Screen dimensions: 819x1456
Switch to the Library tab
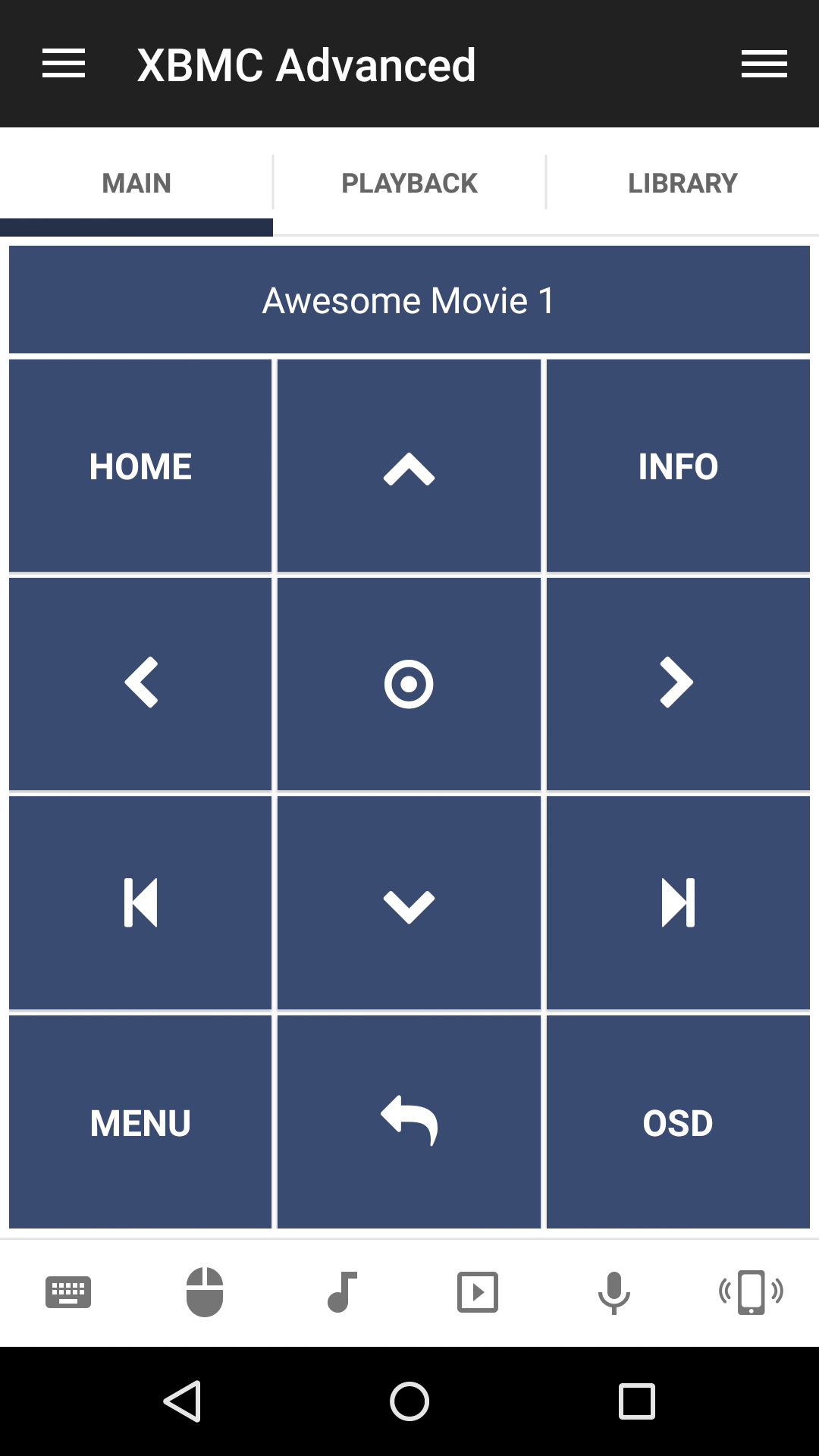click(x=682, y=183)
